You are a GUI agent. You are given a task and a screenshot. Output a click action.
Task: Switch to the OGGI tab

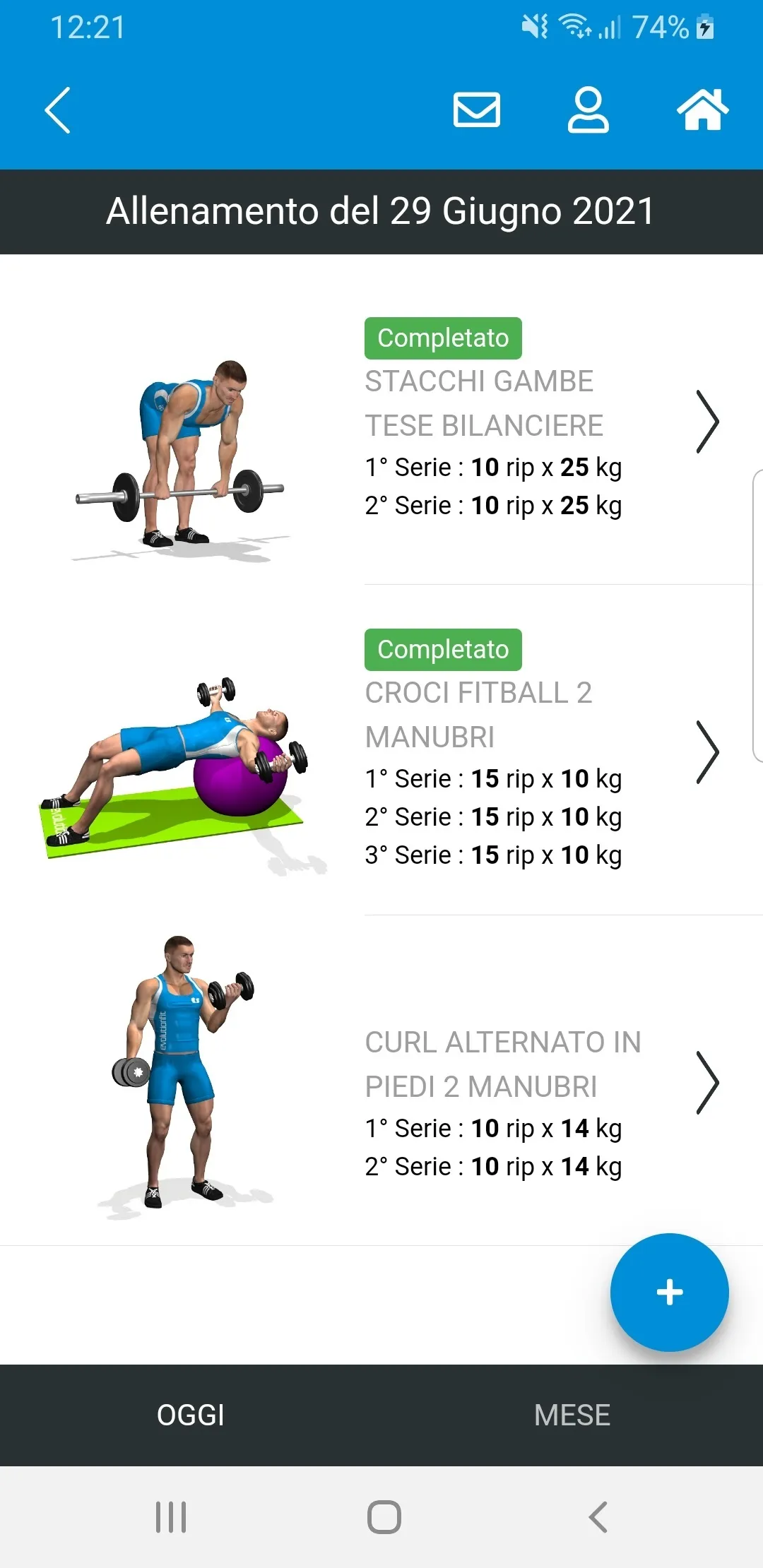(x=191, y=1415)
